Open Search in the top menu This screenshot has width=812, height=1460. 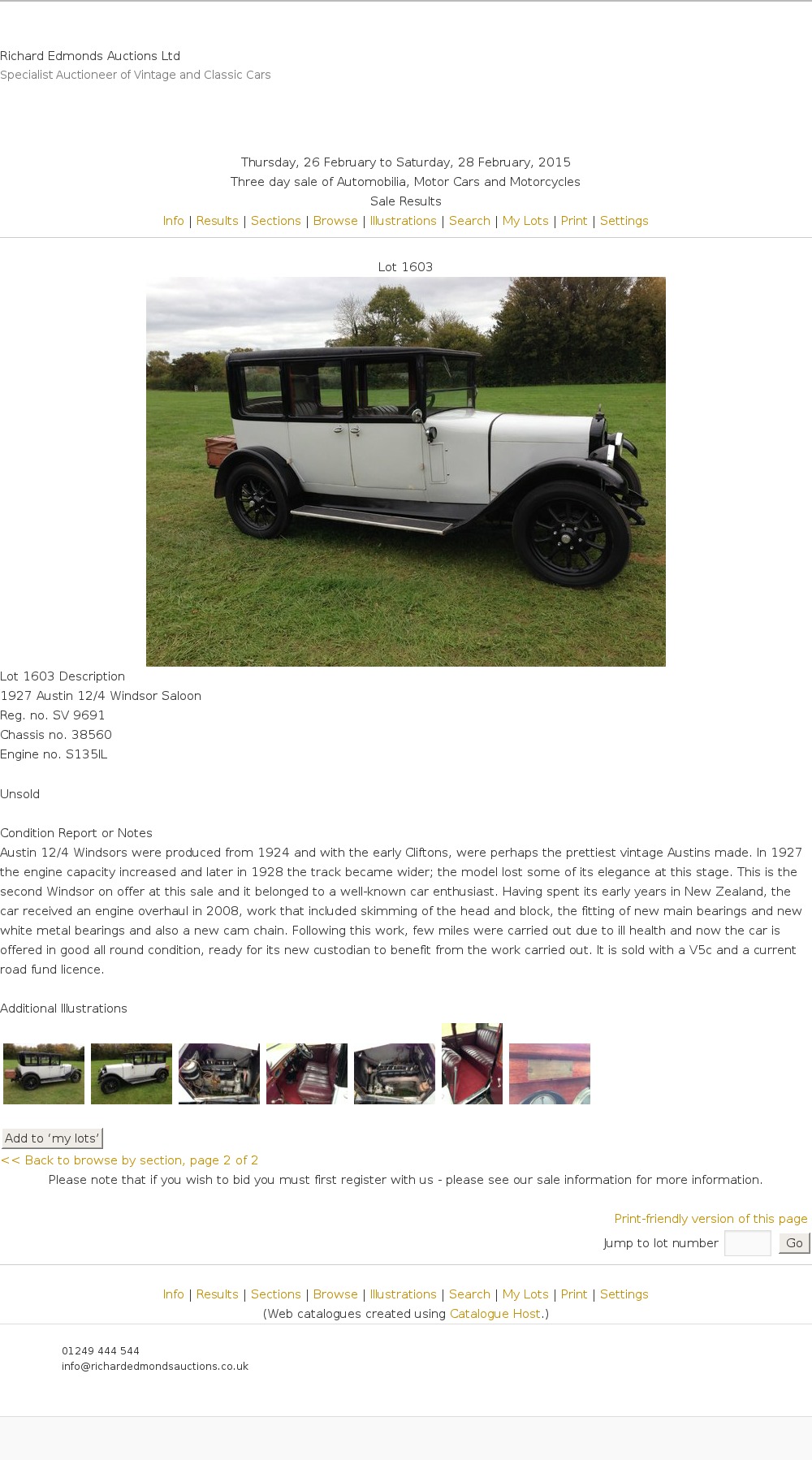click(x=469, y=221)
